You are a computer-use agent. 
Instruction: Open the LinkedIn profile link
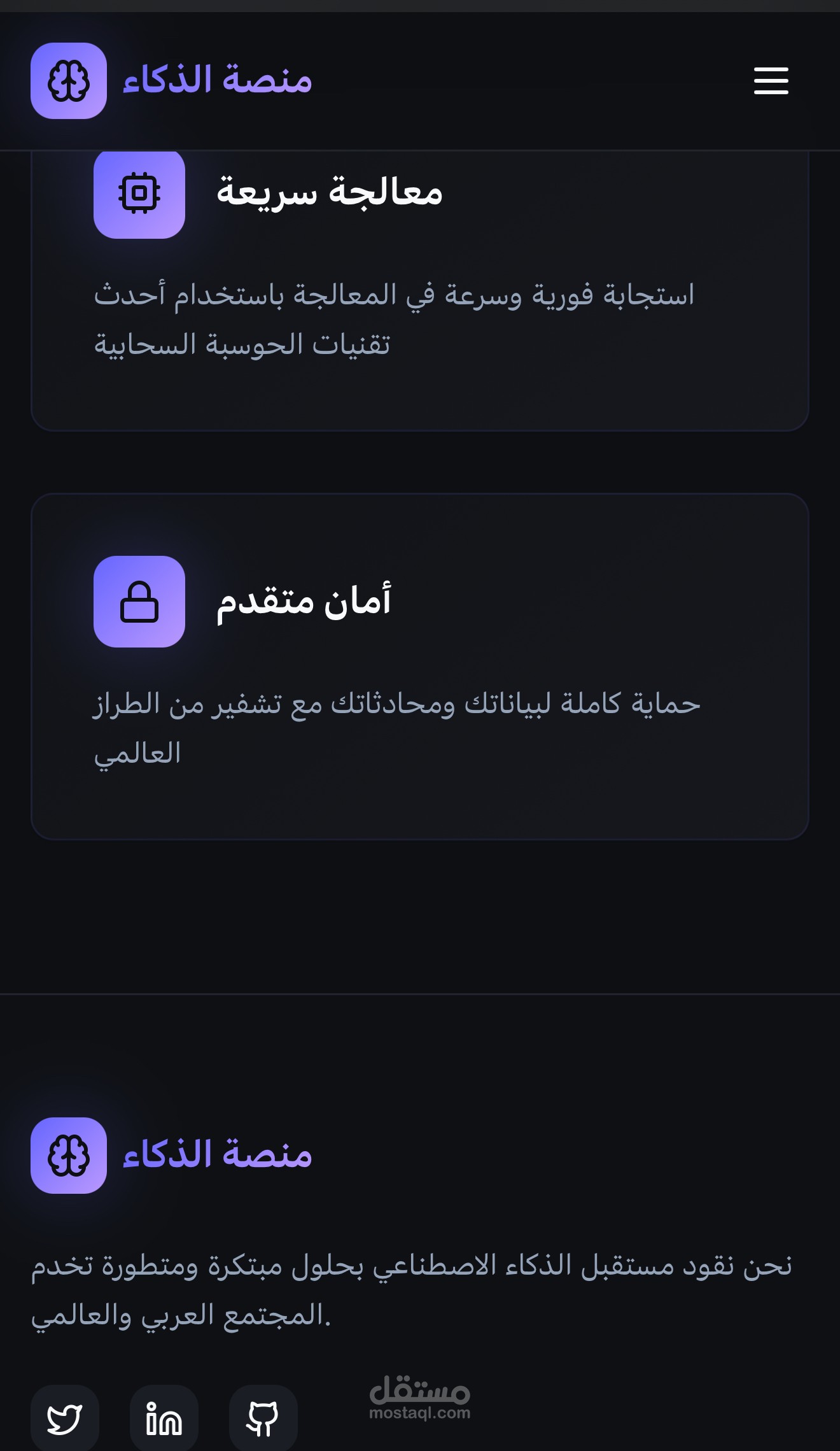coord(164,1419)
